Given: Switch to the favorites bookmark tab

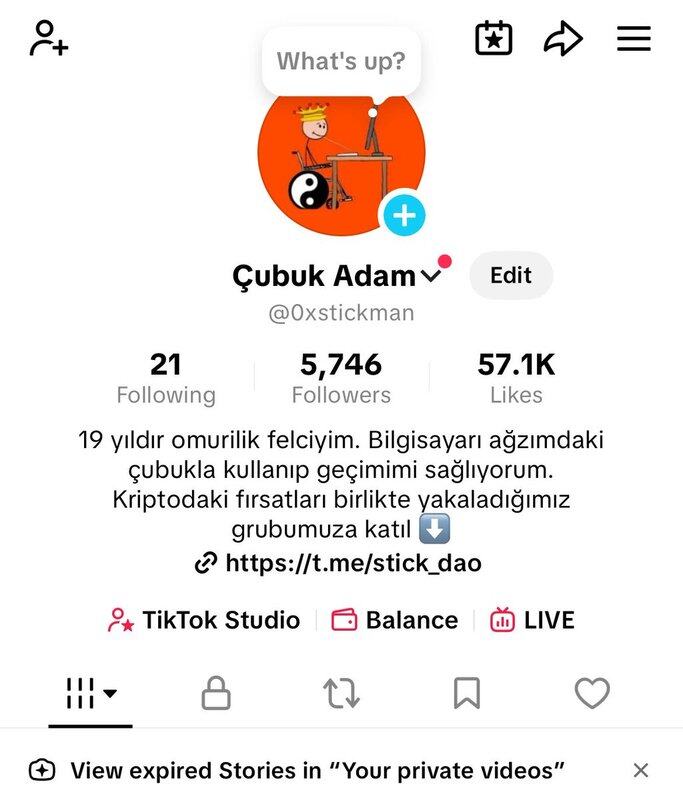Looking at the screenshot, I should click(x=467, y=693).
